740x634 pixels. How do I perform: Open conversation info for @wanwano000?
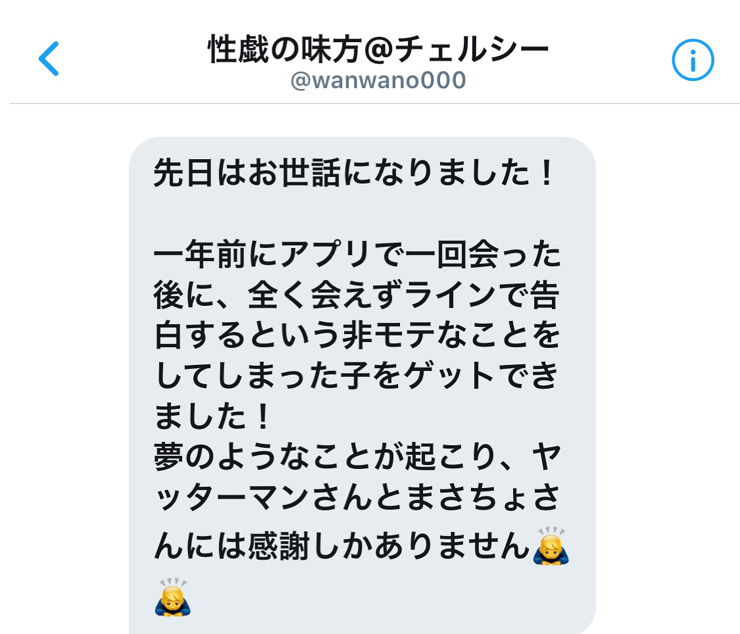(x=692, y=60)
